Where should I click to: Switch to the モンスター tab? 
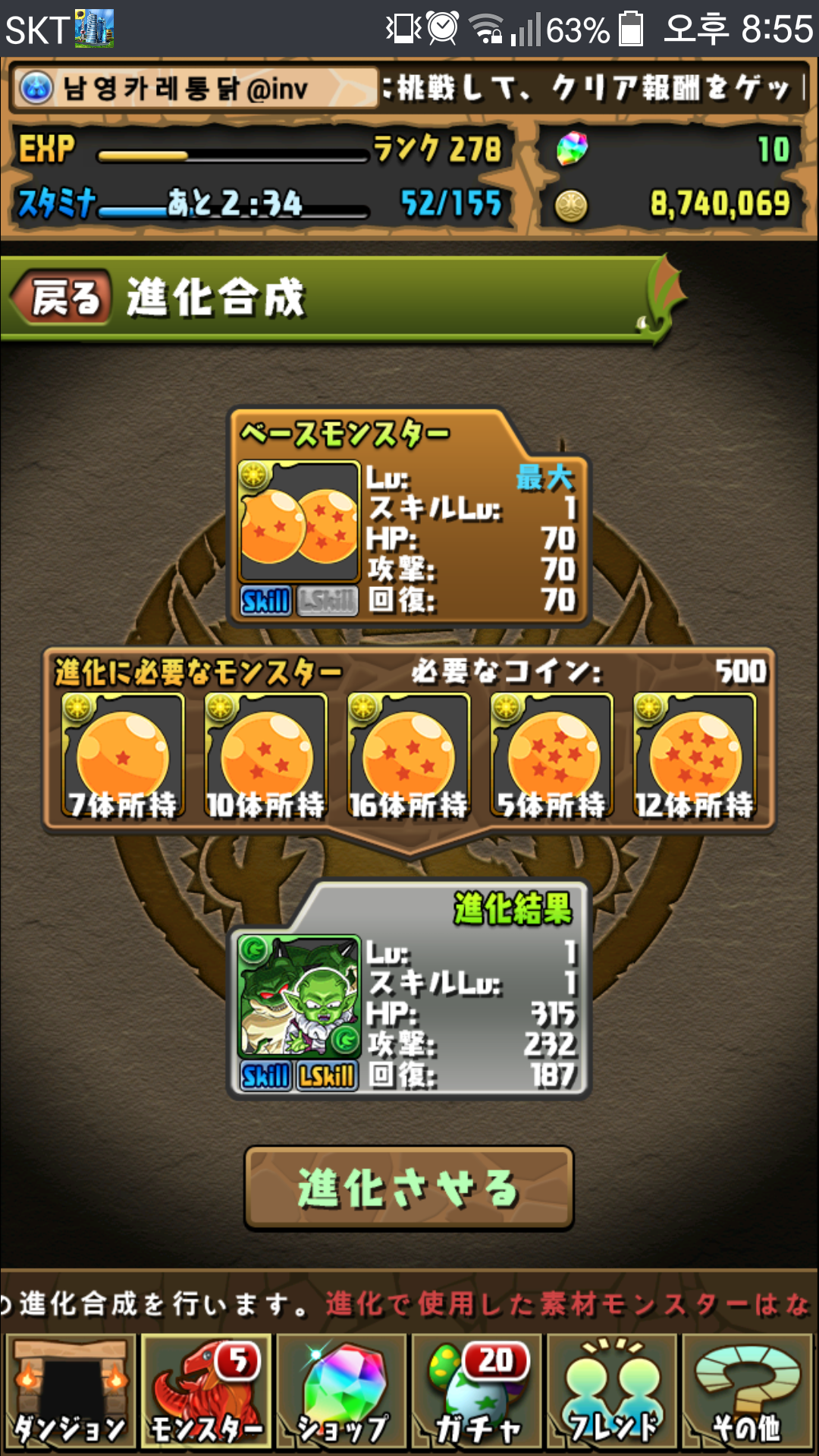point(206,1392)
